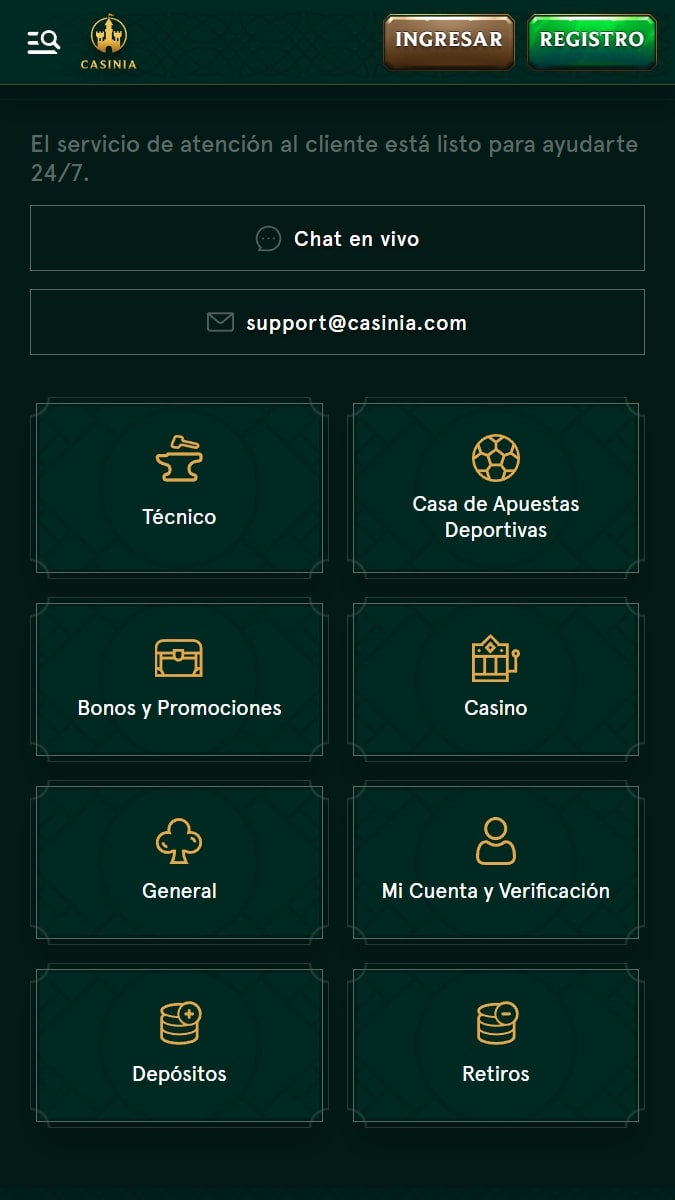The width and height of the screenshot is (675, 1200).
Task: Select the General help category
Action: [x=179, y=861]
